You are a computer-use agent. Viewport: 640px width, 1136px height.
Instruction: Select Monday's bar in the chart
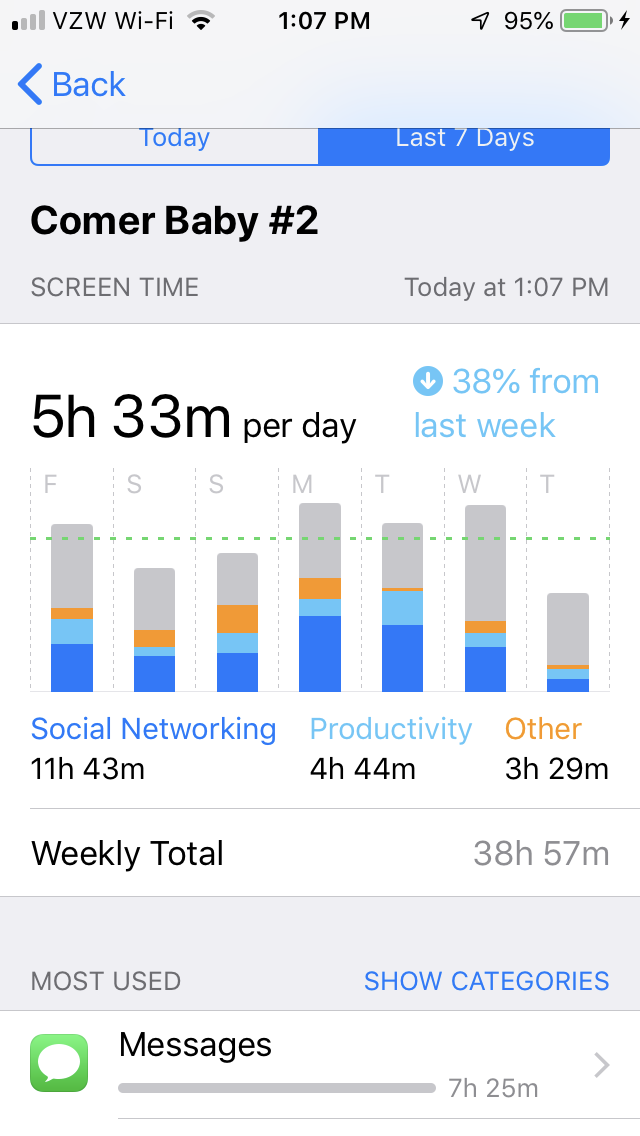(x=320, y=598)
